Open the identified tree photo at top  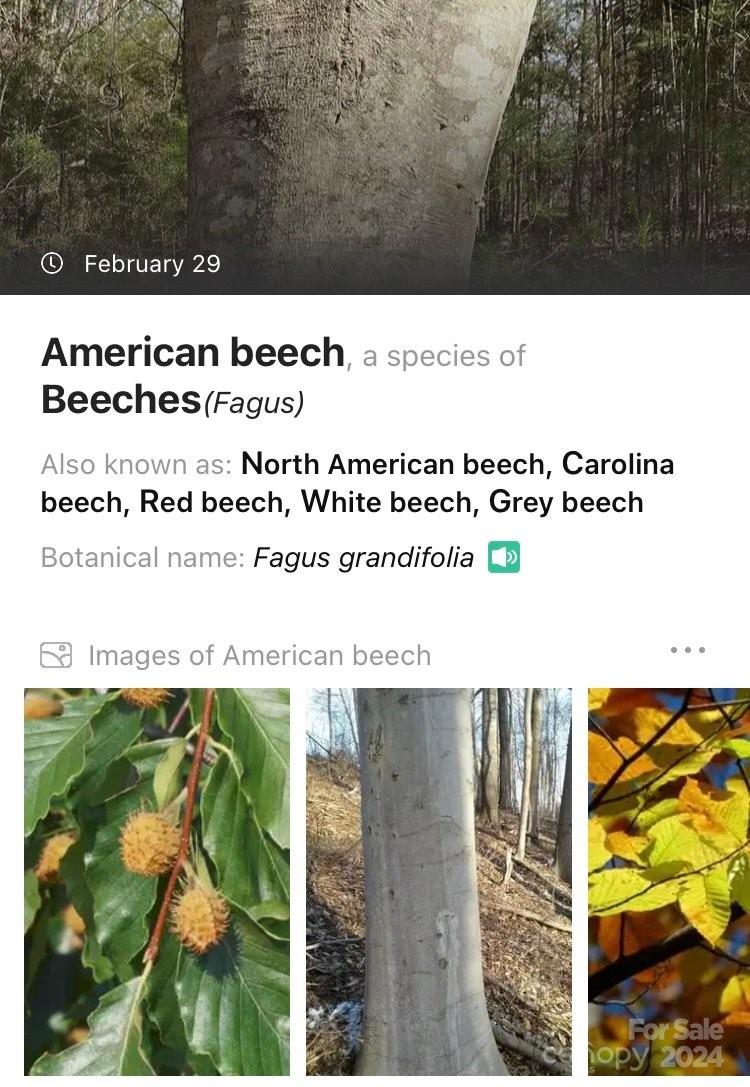coord(375,130)
